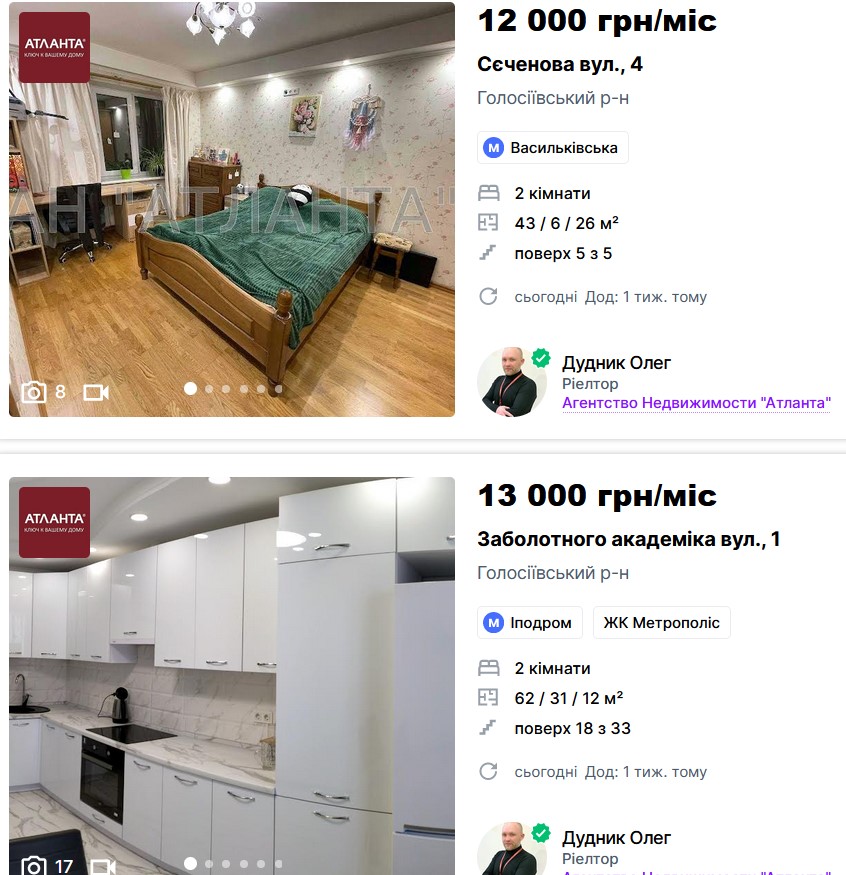Open the Заболотного академіка вул., 1 listing title

tap(628, 540)
